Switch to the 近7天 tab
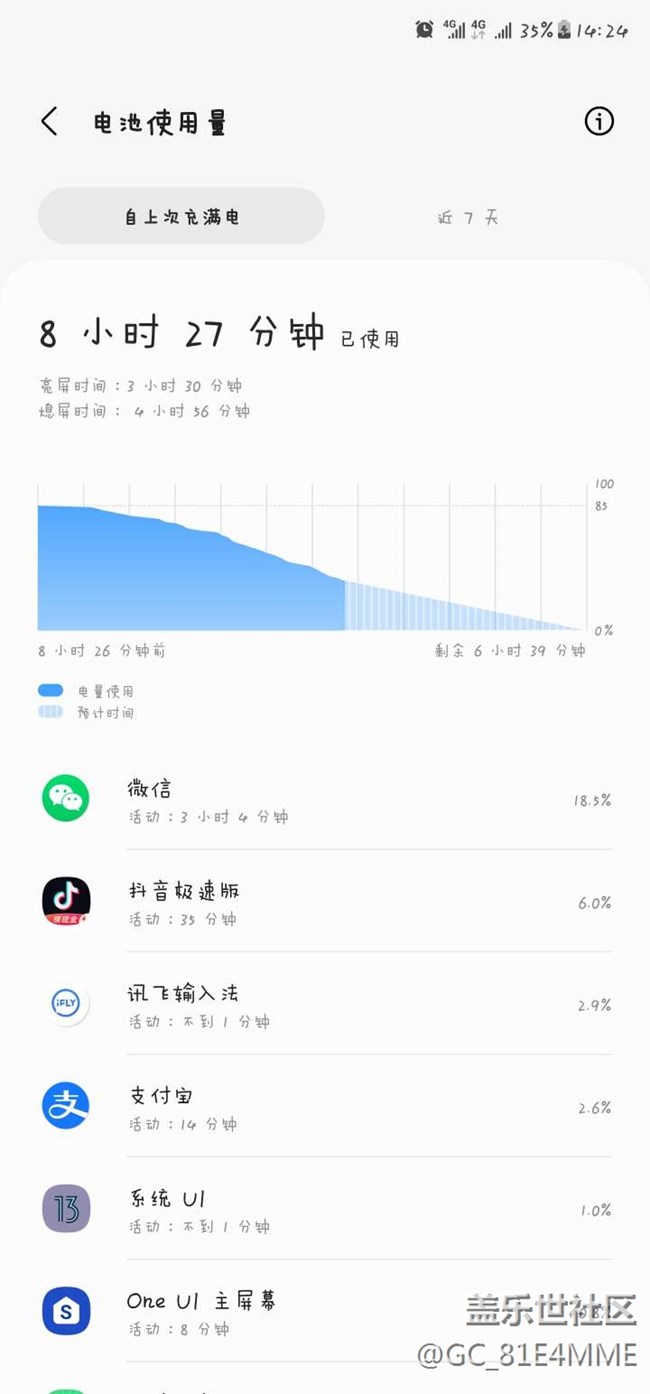This screenshot has width=650, height=1394. coord(467,216)
